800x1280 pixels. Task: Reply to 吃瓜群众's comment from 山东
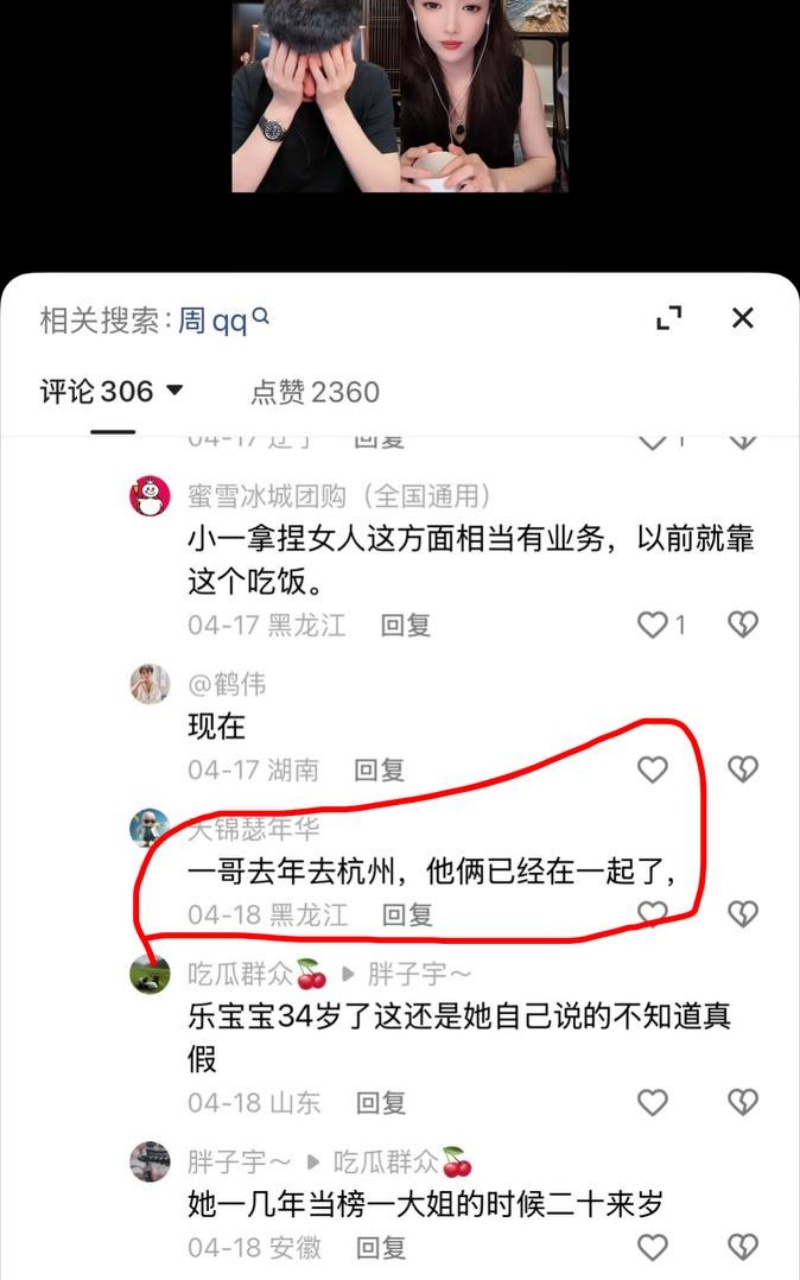[x=381, y=1102]
